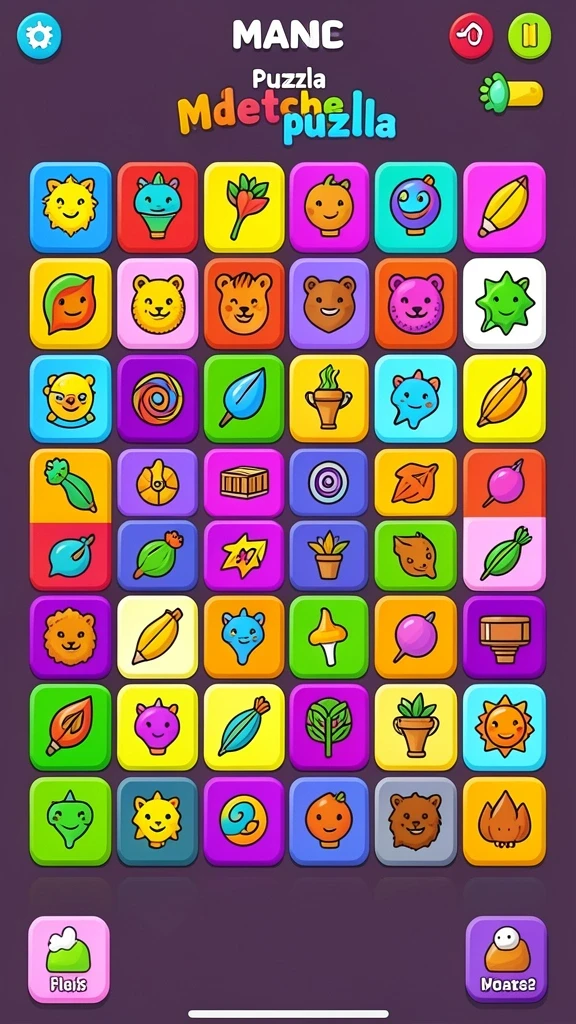
Task: Use the purple Noates booster button
Action: (x=506, y=959)
